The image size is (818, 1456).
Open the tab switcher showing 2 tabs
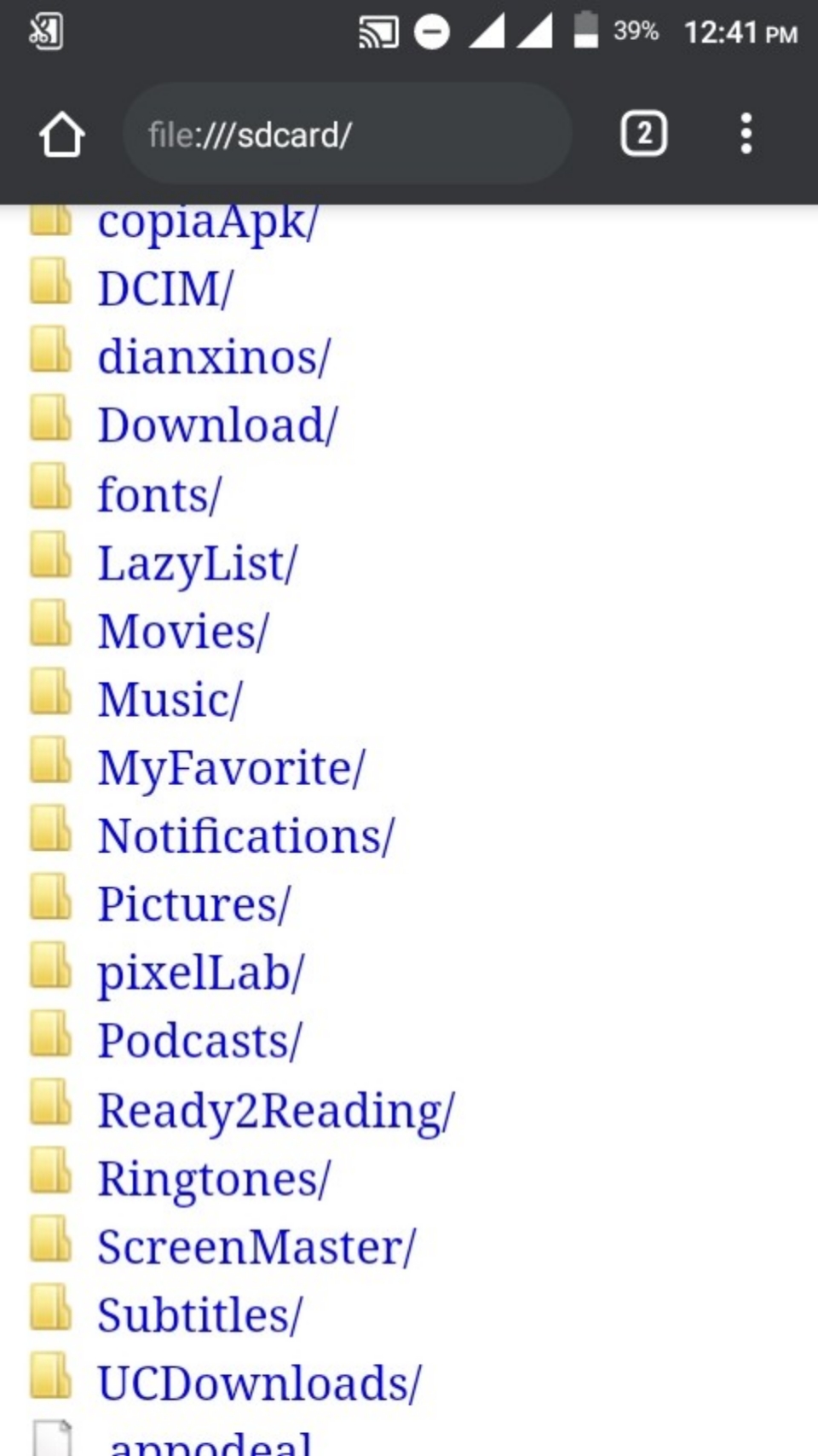(643, 134)
